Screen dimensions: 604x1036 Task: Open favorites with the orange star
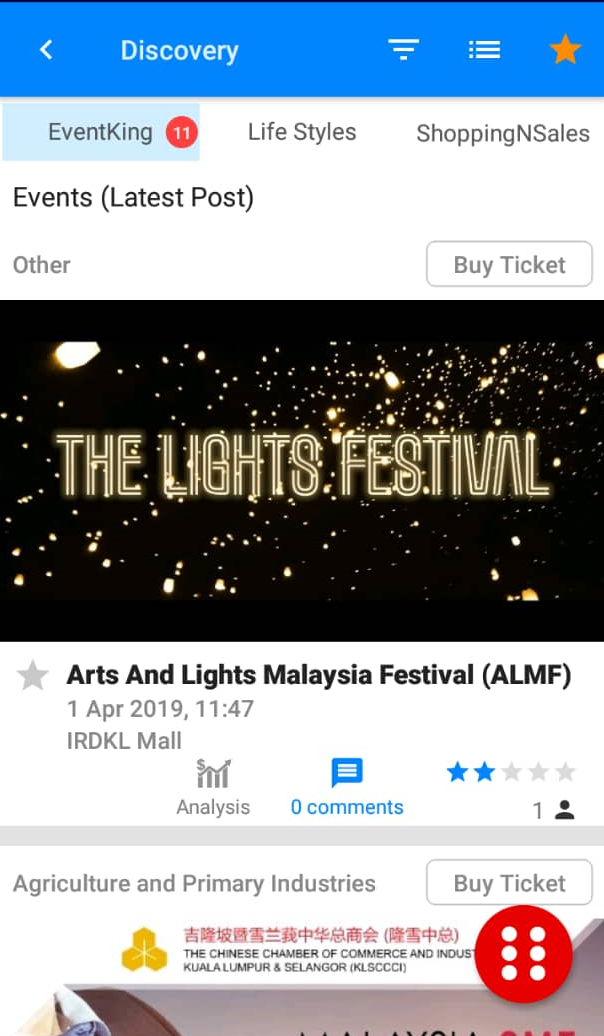tap(565, 50)
